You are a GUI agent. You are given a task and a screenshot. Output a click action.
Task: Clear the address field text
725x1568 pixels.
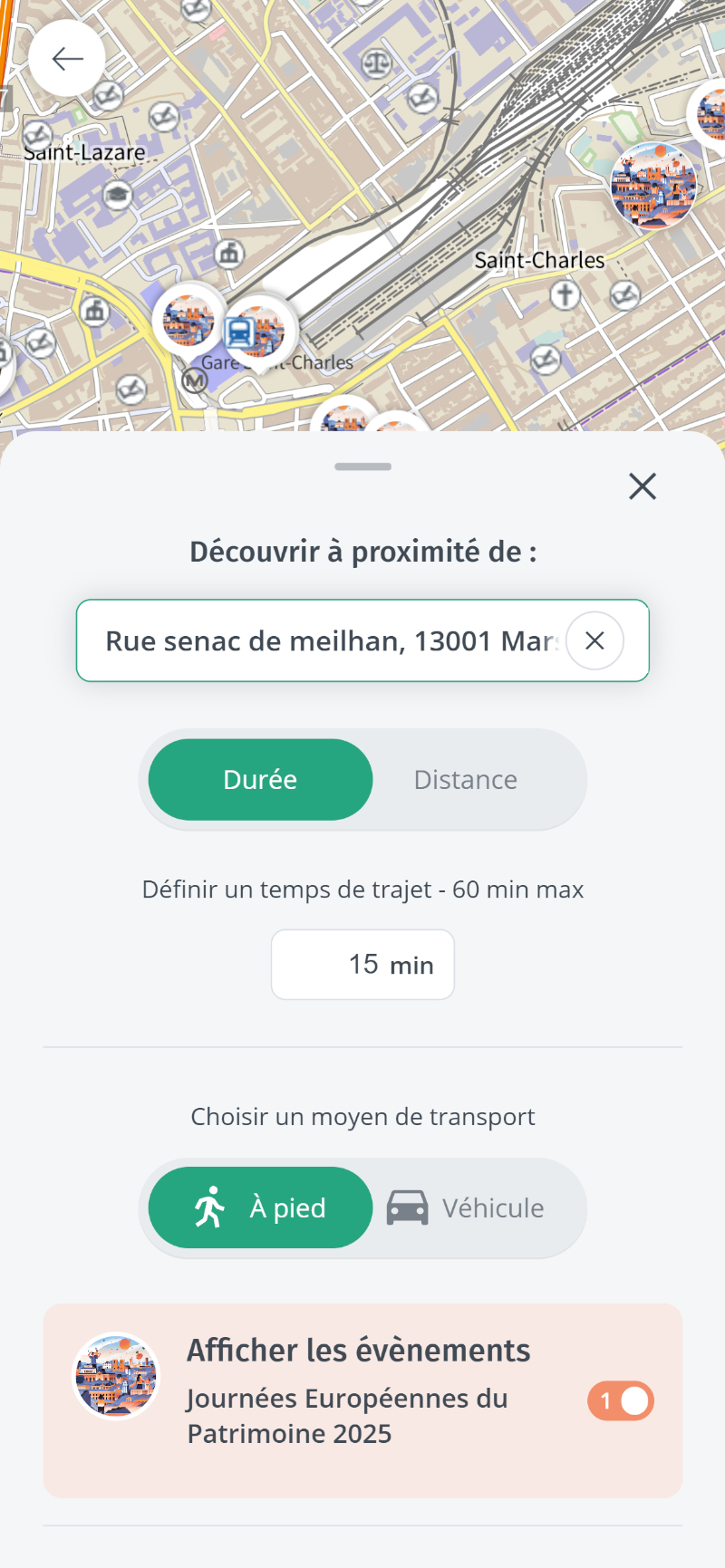(x=594, y=640)
